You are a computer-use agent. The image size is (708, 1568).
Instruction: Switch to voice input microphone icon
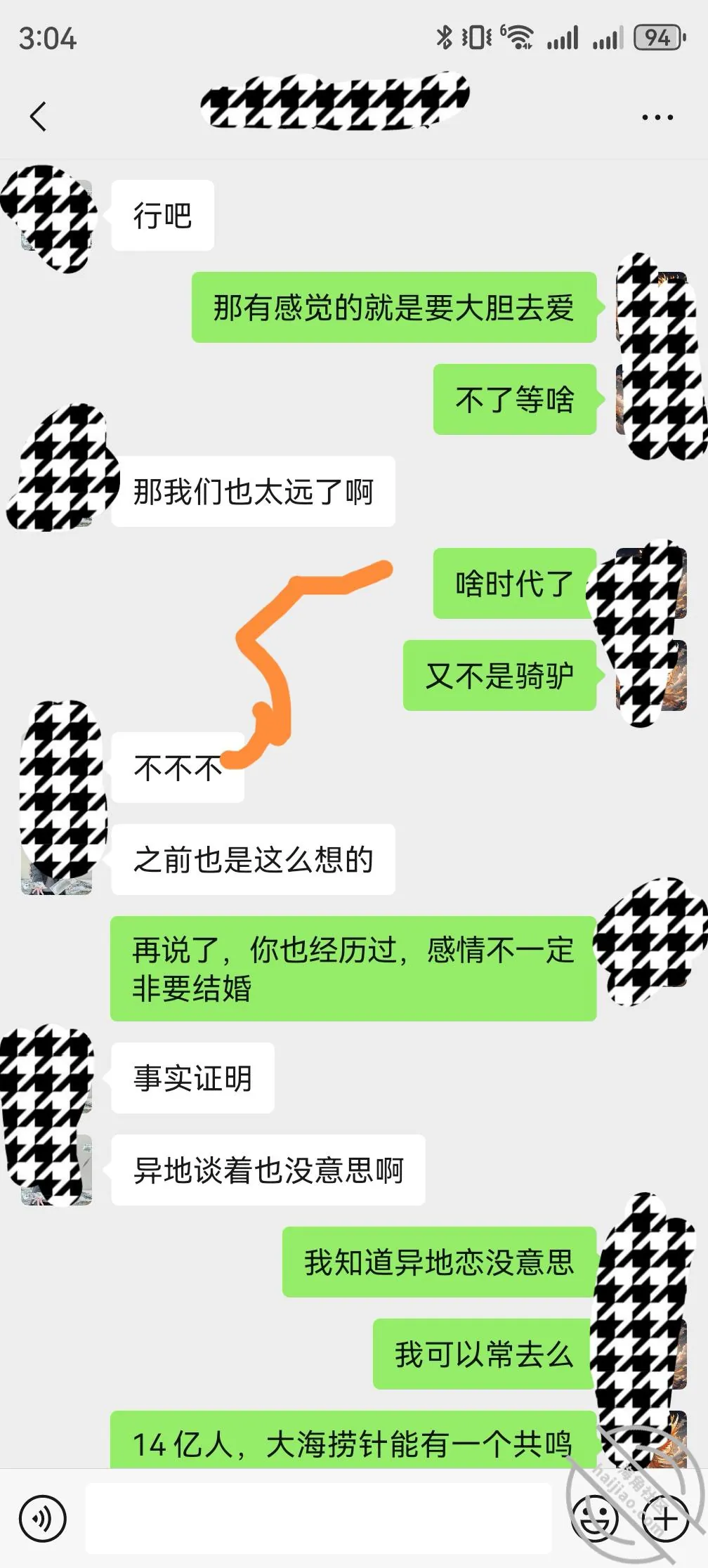43,1519
